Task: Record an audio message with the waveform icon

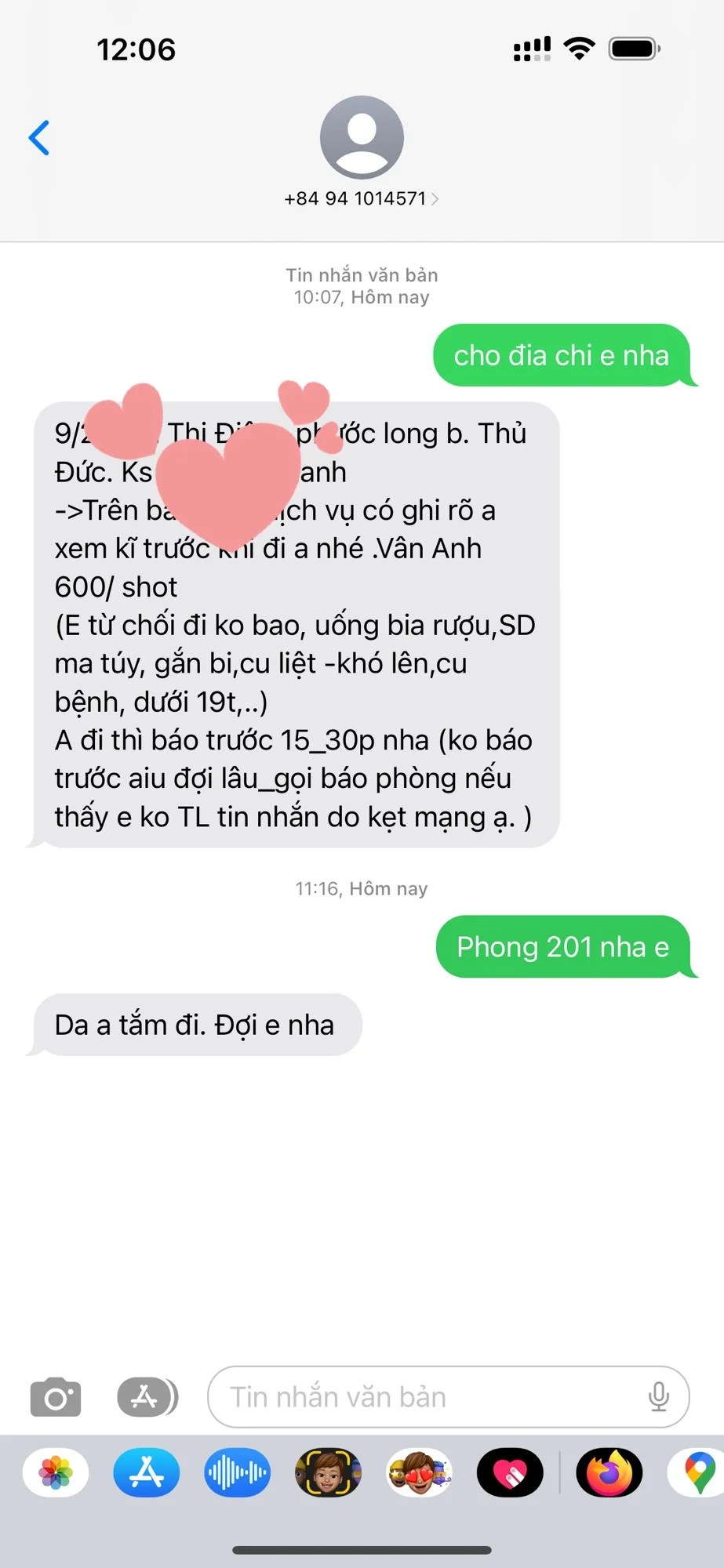Action: [x=237, y=1472]
